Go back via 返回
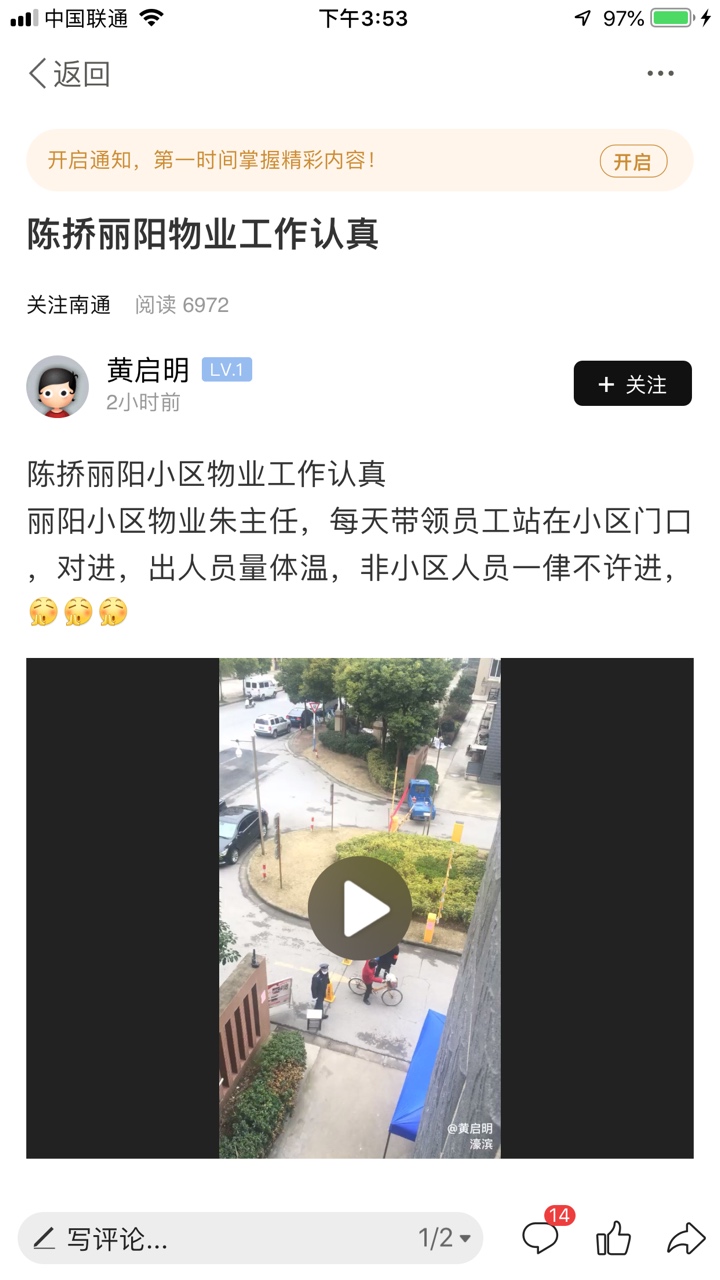Viewport: 720px width, 1280px height. [x=69, y=74]
